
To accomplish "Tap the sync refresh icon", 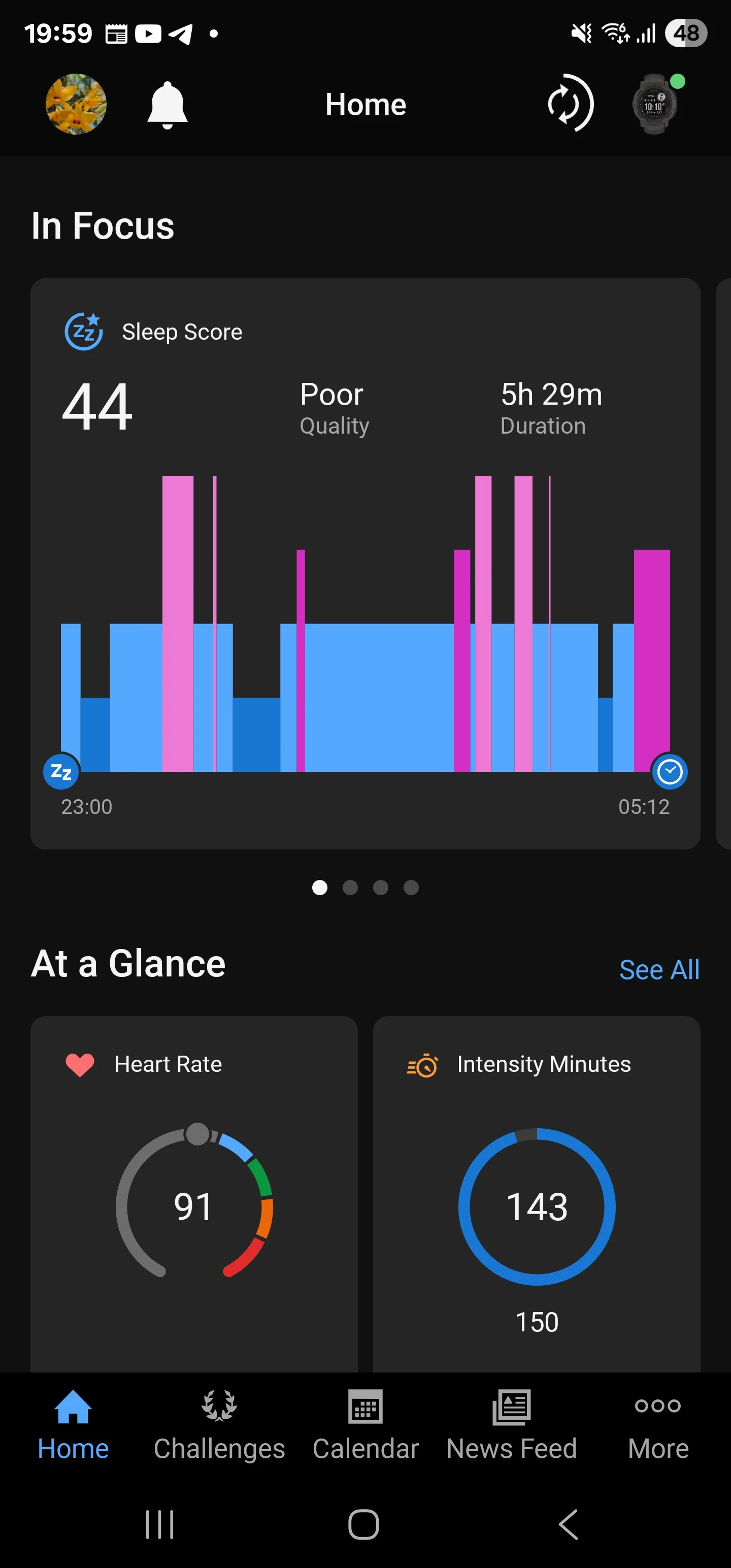I will [570, 103].
